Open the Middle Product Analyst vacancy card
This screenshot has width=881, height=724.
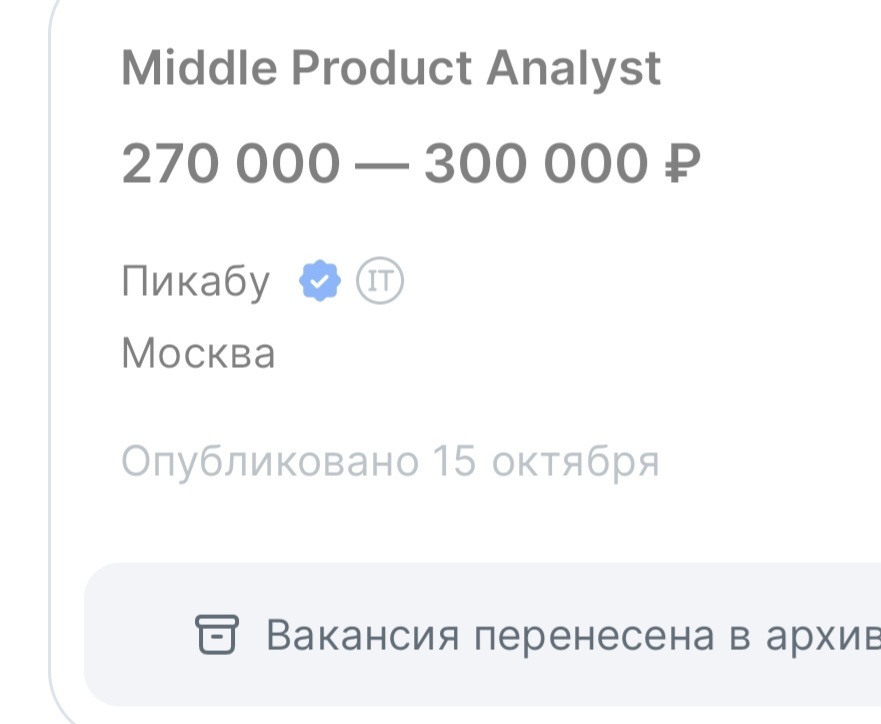tap(391, 69)
